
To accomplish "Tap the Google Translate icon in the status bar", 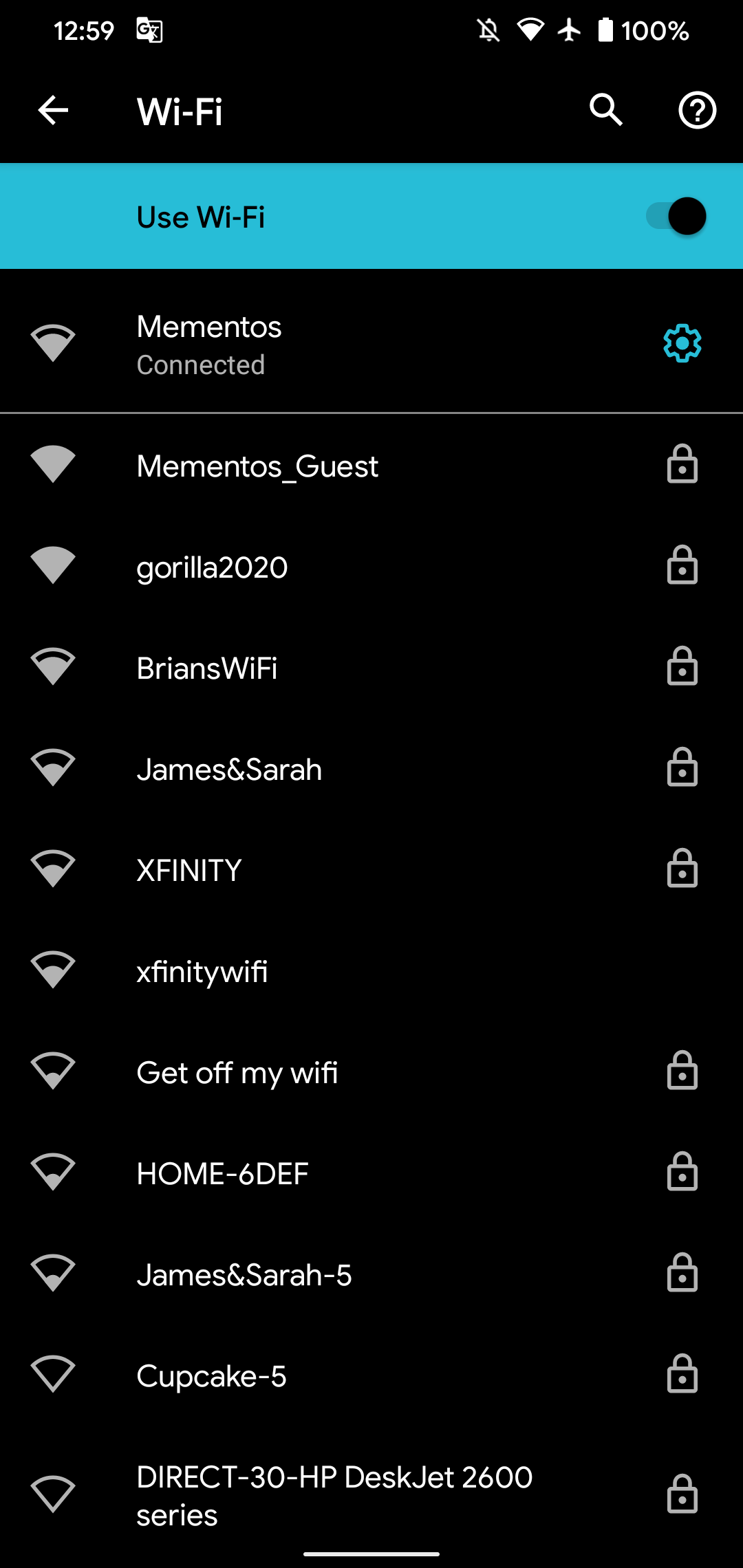I will point(150,30).
